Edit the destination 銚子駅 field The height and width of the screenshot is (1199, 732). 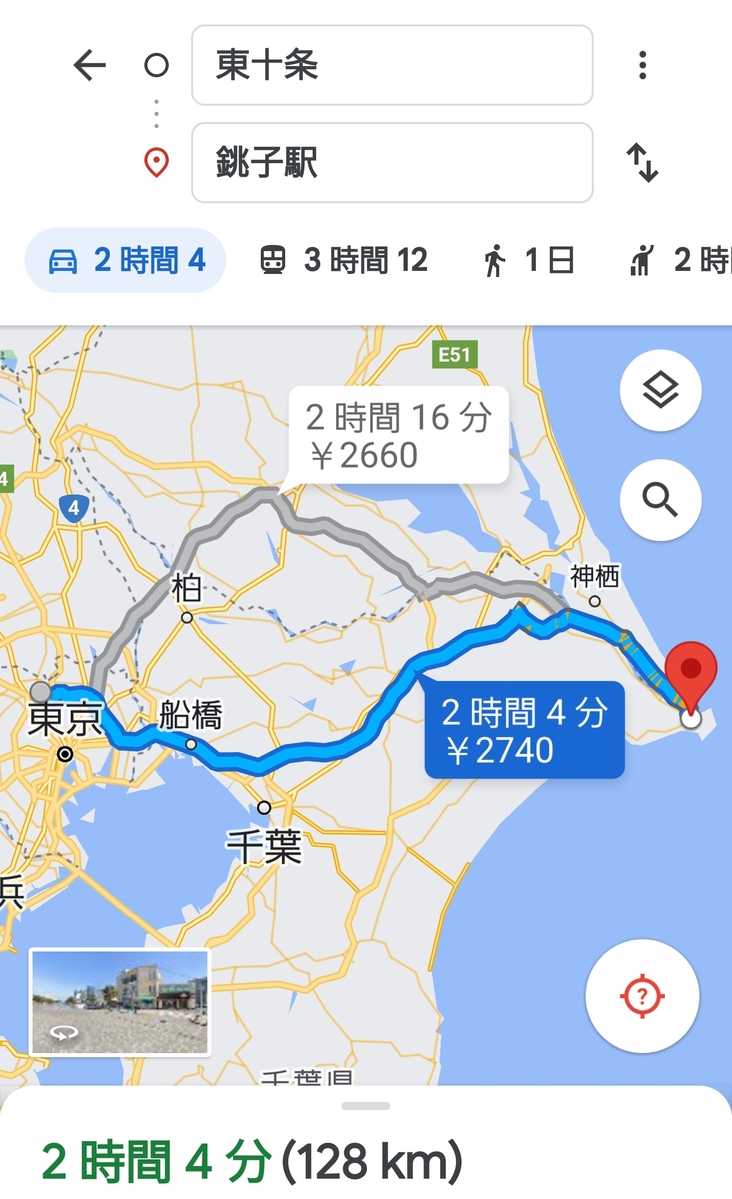coord(392,162)
